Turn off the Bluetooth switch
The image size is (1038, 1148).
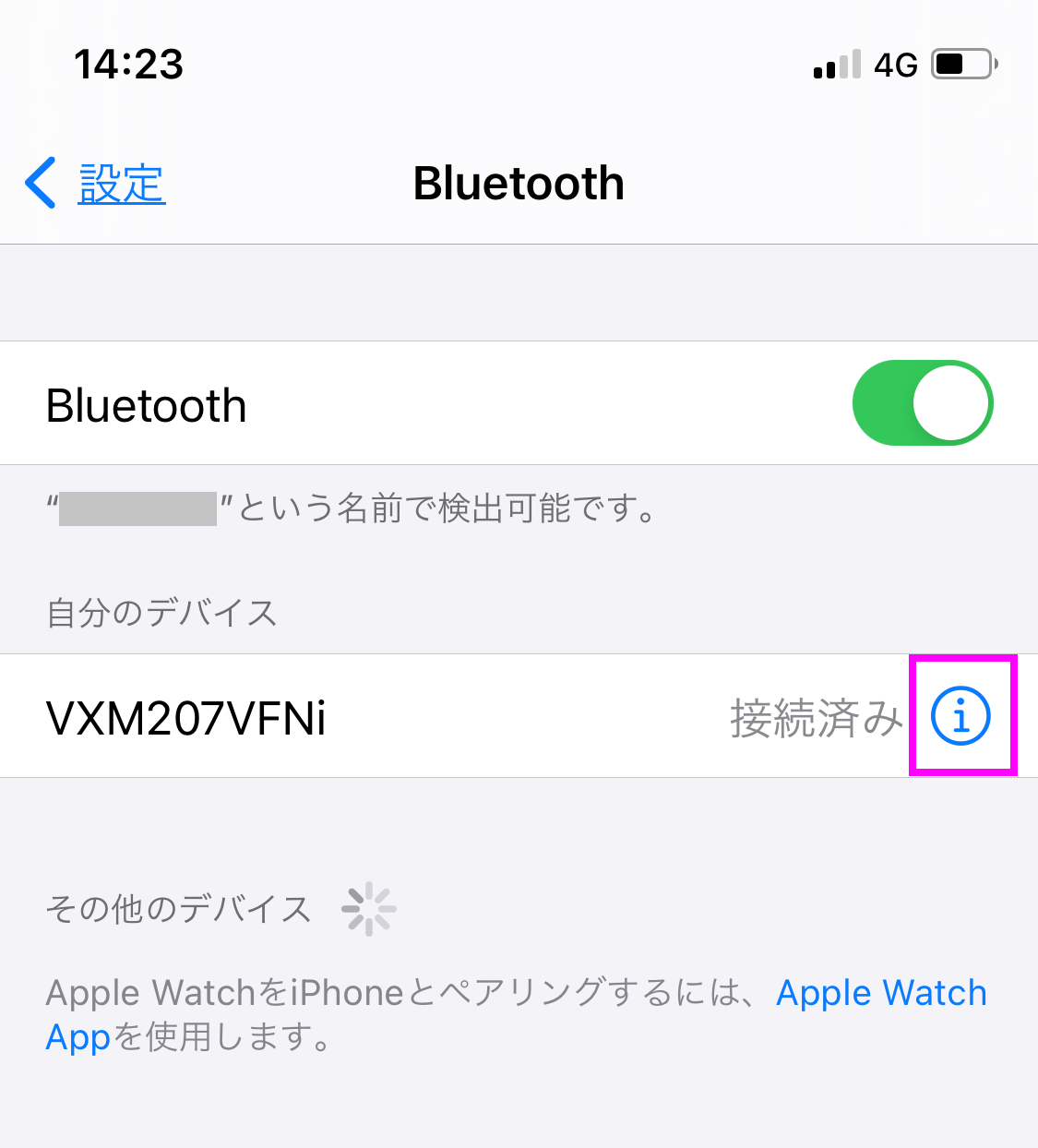click(x=922, y=403)
